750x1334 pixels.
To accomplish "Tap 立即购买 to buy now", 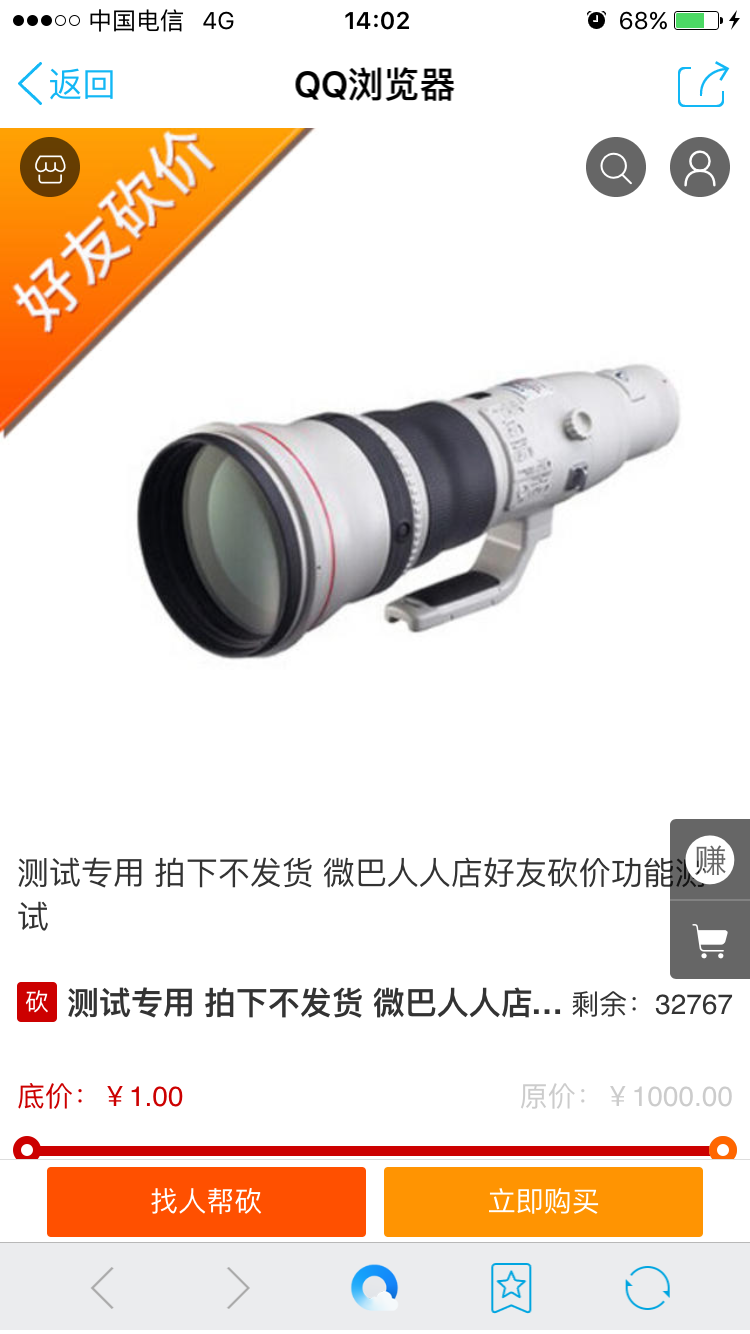I will click(543, 1201).
